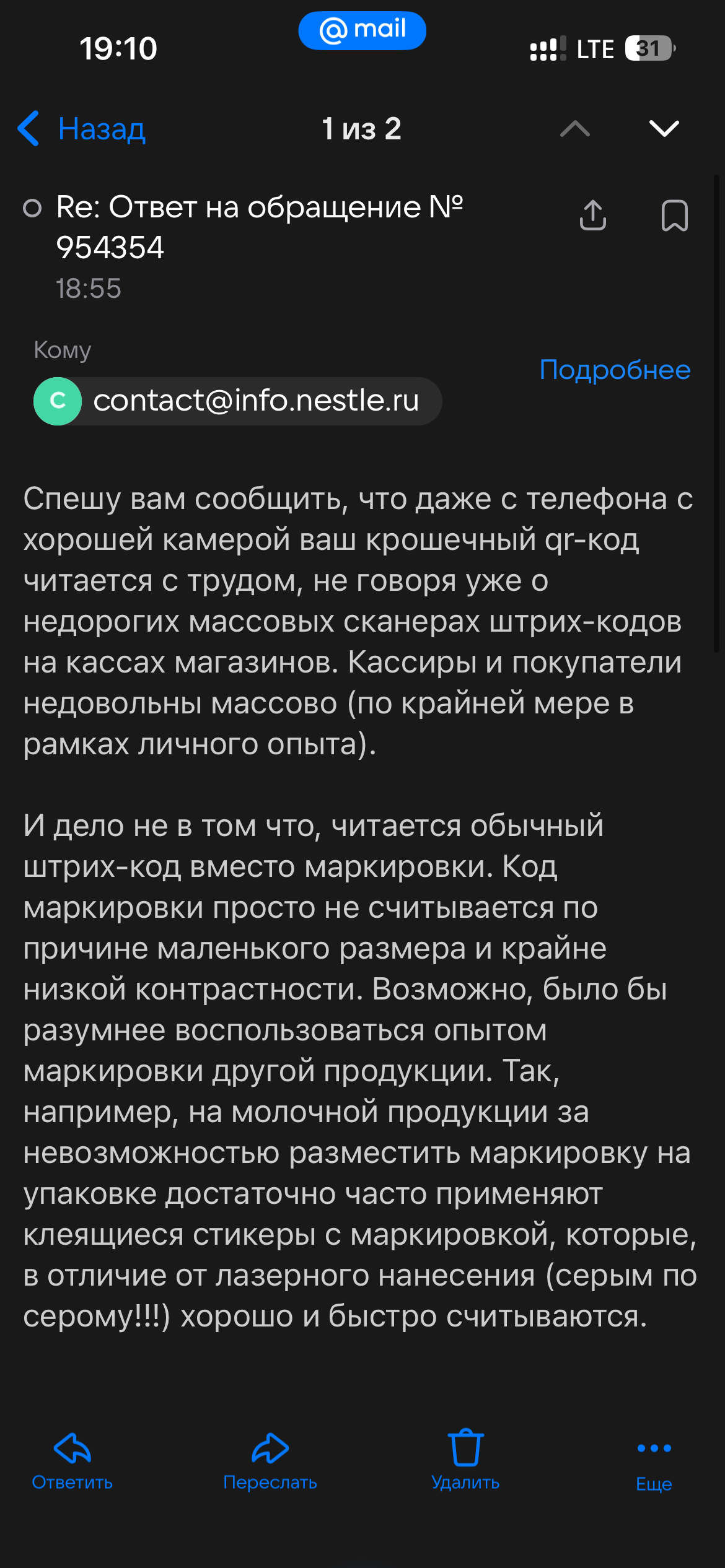Toggle the unread marker beside the subject

pos(32,208)
